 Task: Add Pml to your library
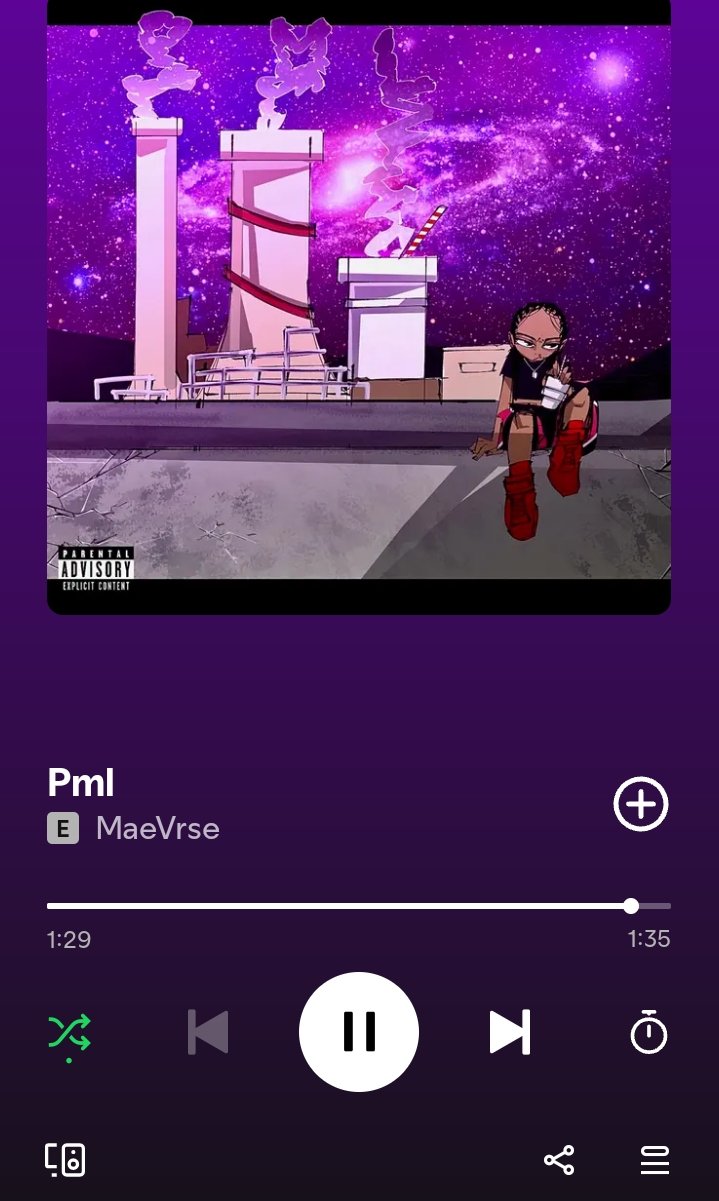point(640,804)
